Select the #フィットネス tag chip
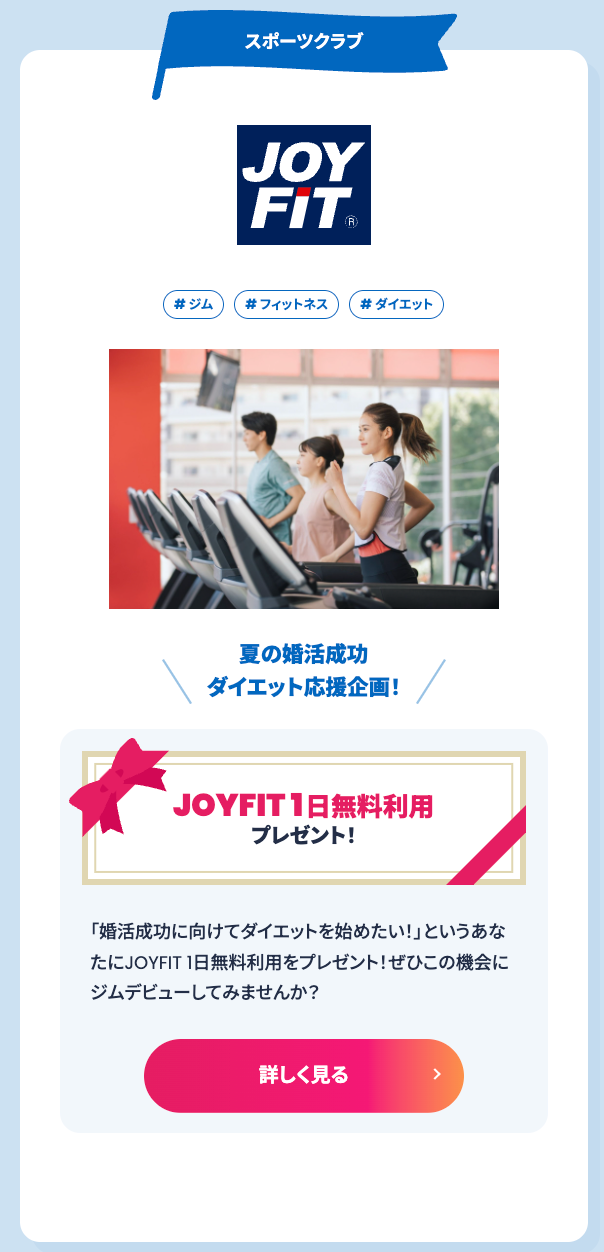604x1252 pixels. [287, 305]
